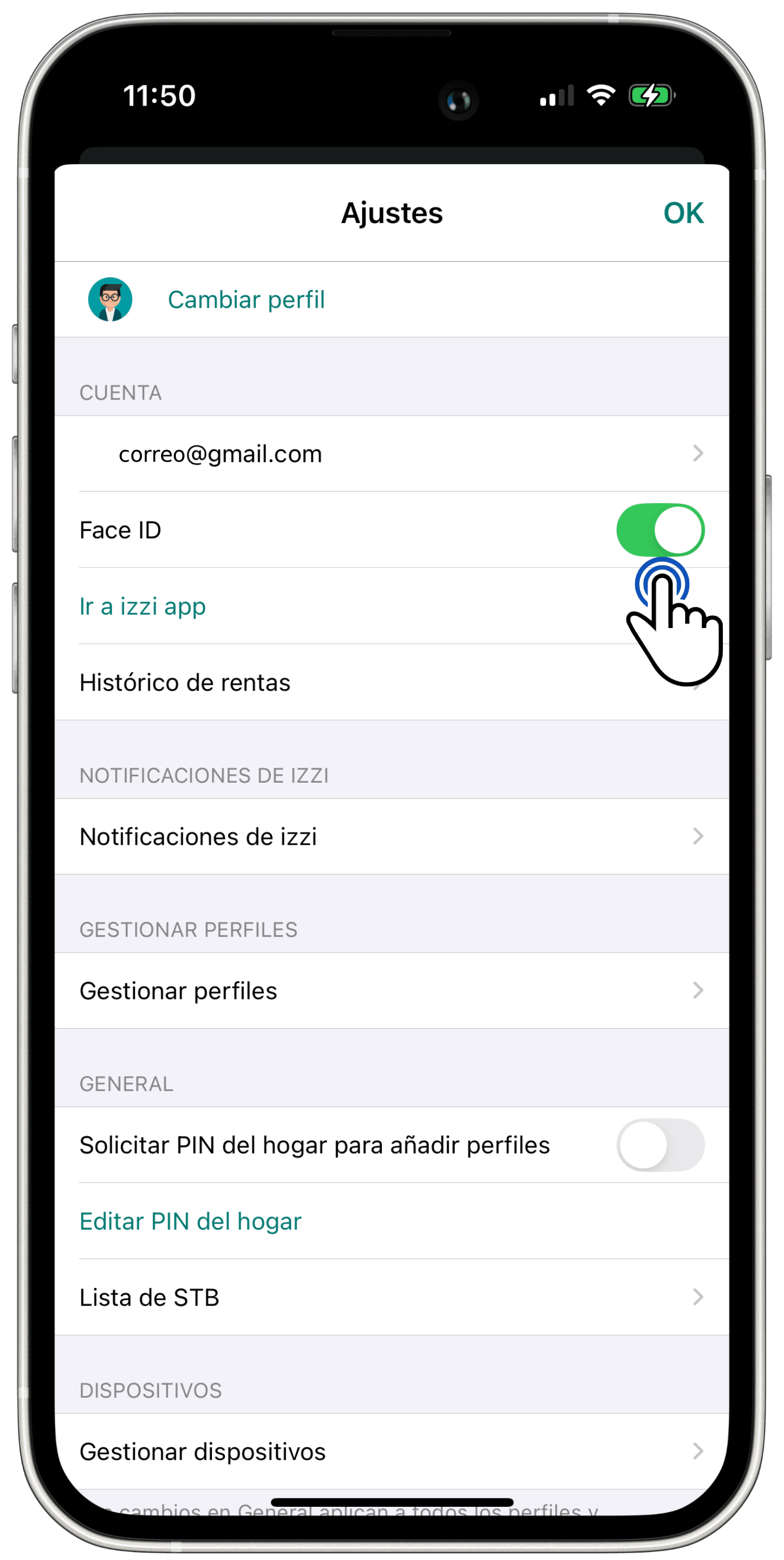Viewport: 784px width, 1560px height.
Task: Tap Editar PIN del hogar
Action: coord(191,1222)
